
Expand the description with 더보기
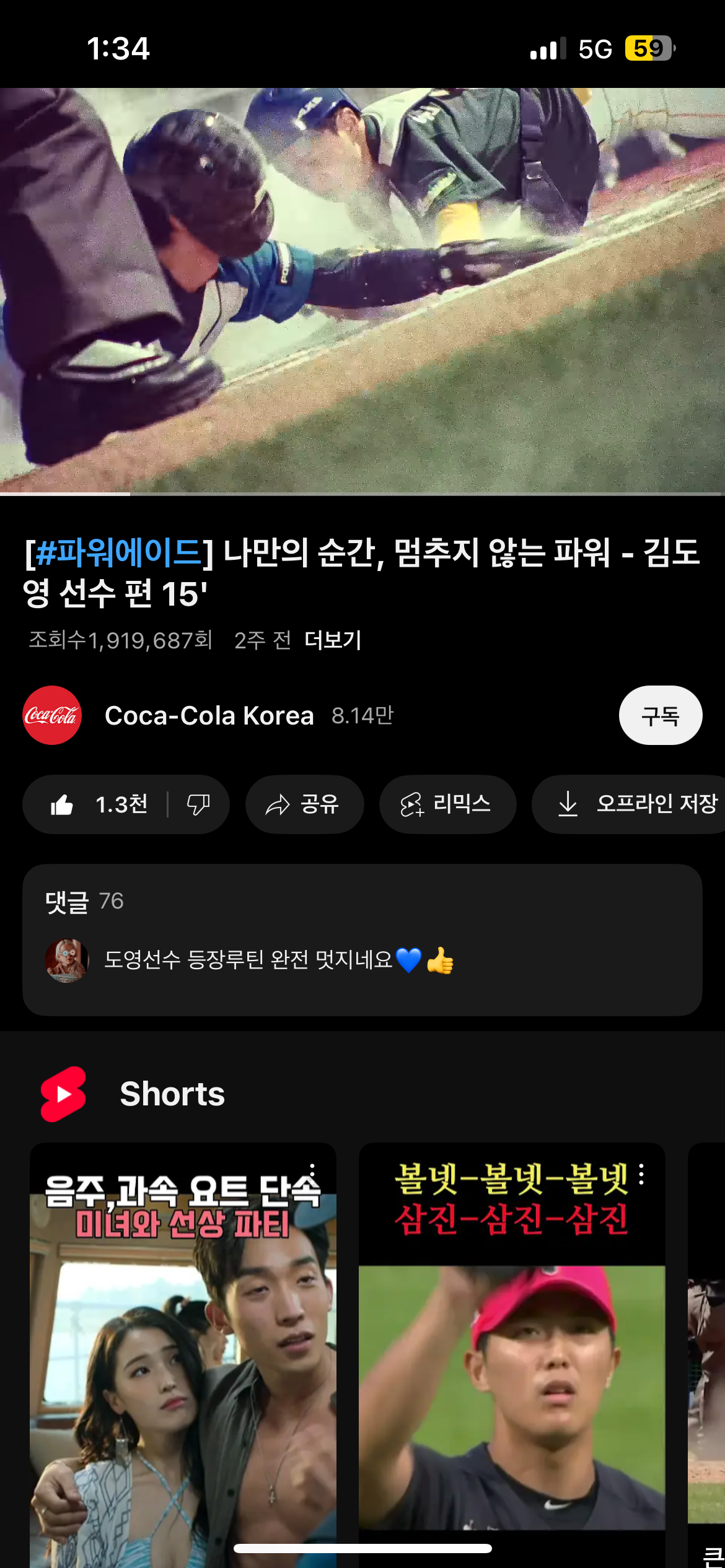point(333,640)
